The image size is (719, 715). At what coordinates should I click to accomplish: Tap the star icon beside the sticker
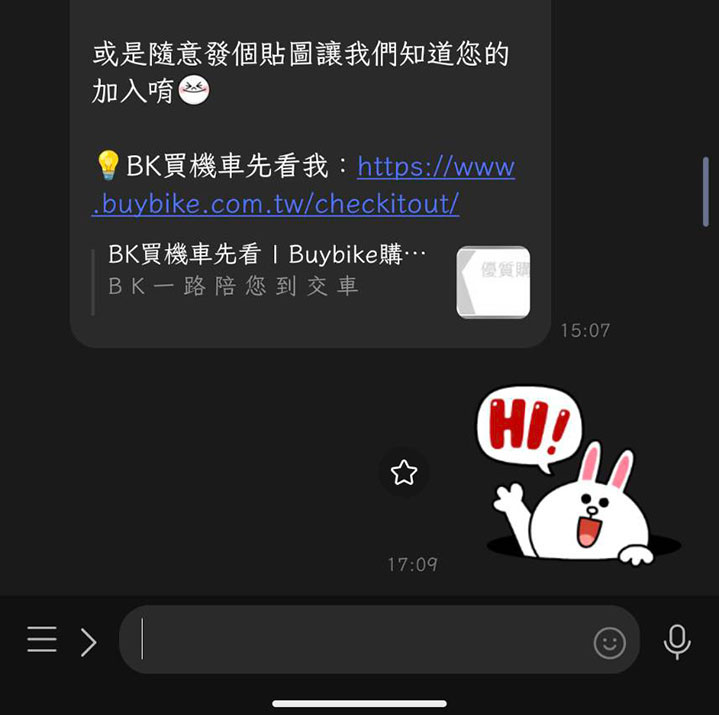[404, 473]
